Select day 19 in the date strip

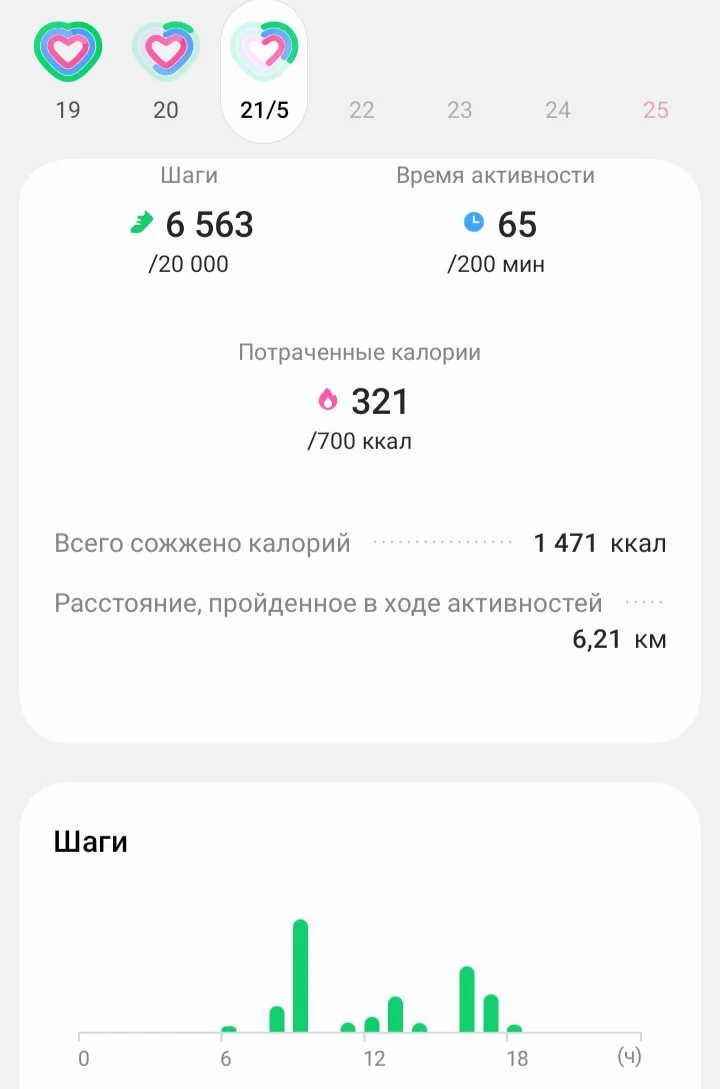tap(68, 72)
